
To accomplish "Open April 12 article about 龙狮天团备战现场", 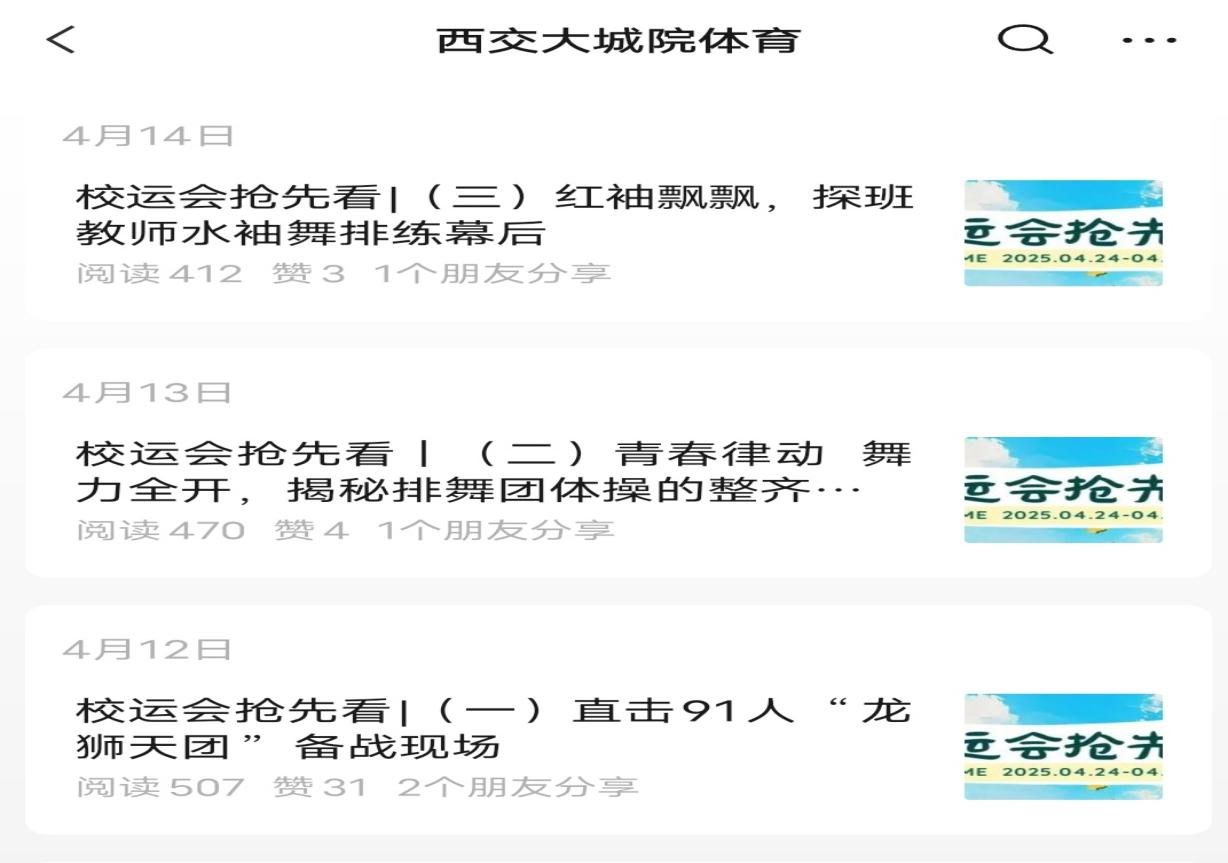I will tap(495, 729).
